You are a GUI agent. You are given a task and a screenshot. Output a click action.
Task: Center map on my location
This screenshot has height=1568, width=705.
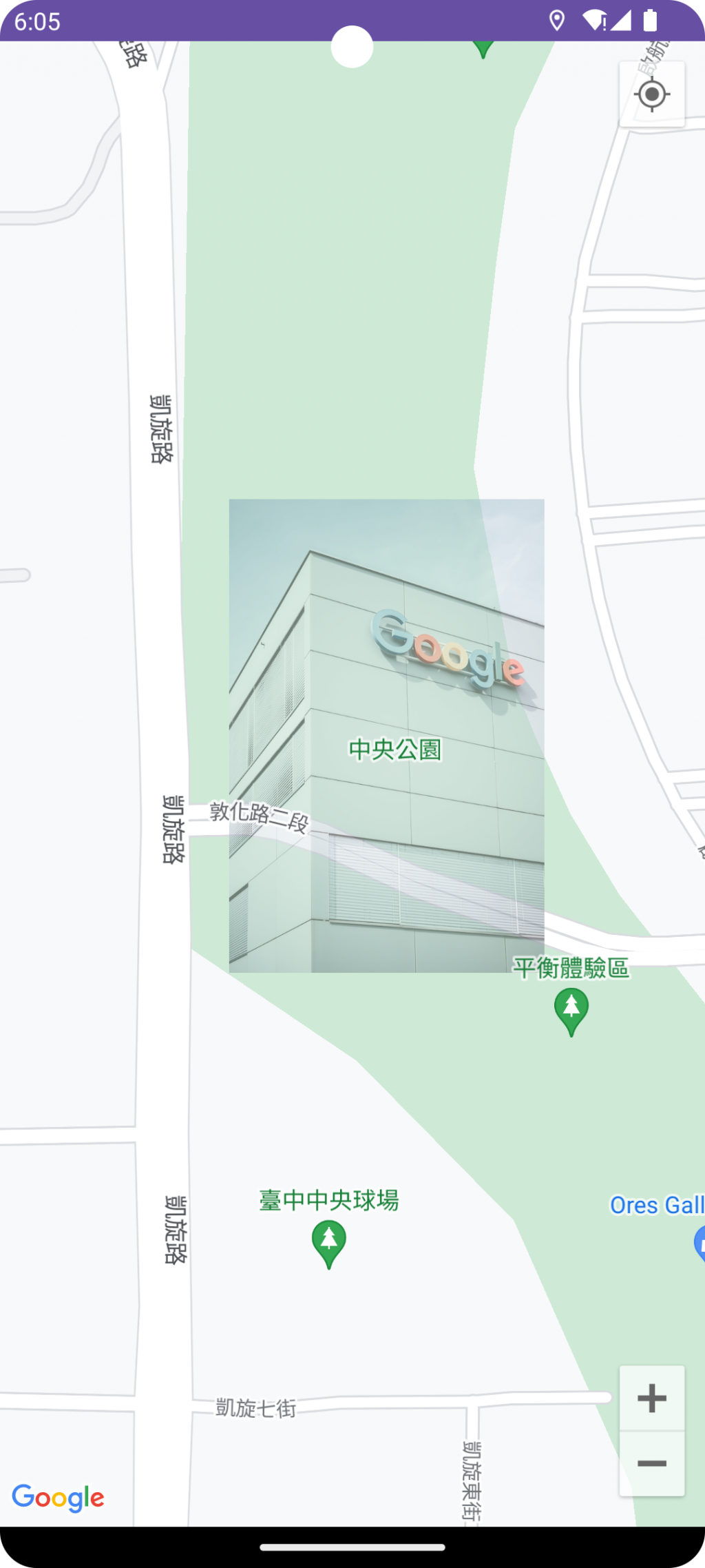[x=651, y=94]
